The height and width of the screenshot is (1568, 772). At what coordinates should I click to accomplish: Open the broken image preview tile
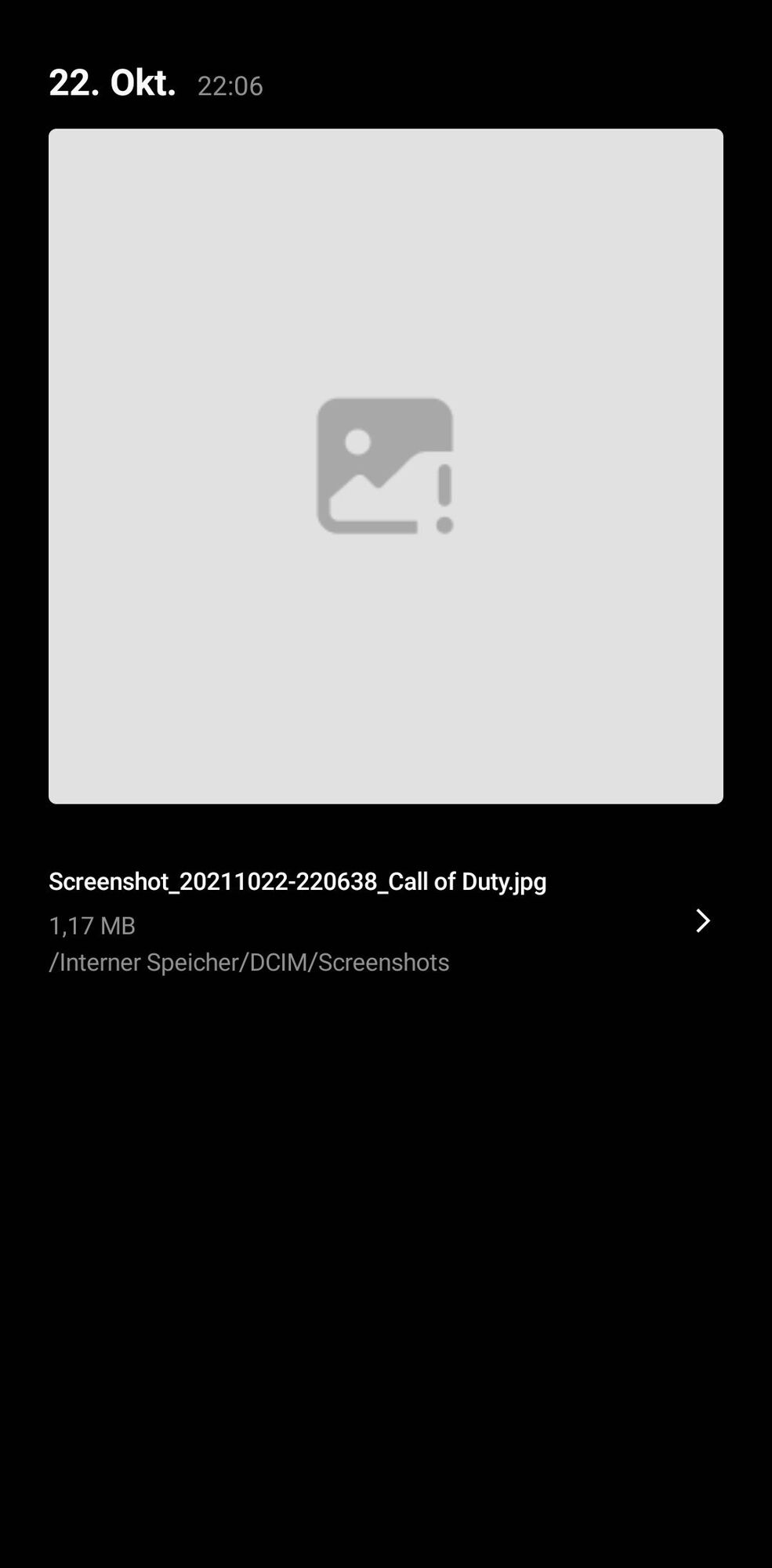click(386, 466)
